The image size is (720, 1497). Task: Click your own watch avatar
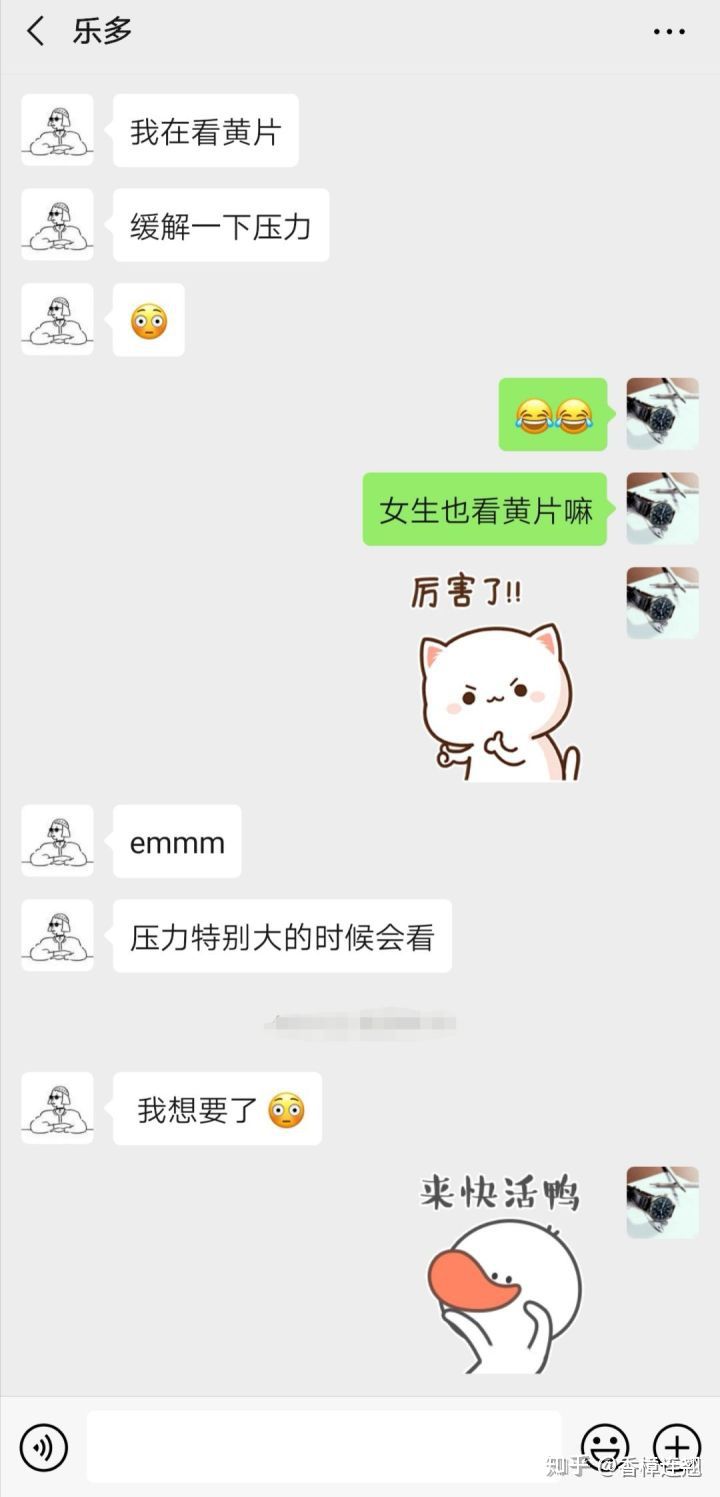662,414
